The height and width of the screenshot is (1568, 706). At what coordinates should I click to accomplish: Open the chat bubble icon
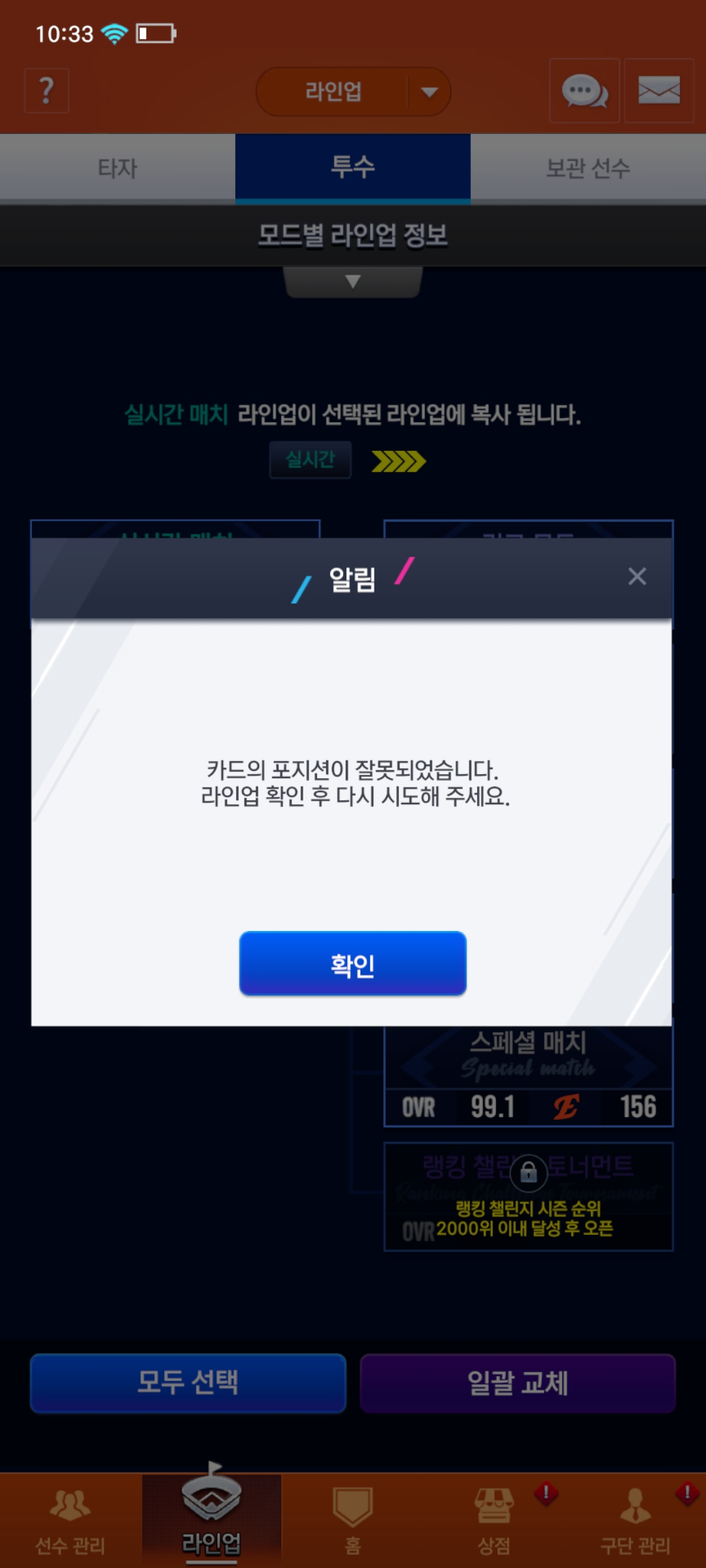click(584, 91)
